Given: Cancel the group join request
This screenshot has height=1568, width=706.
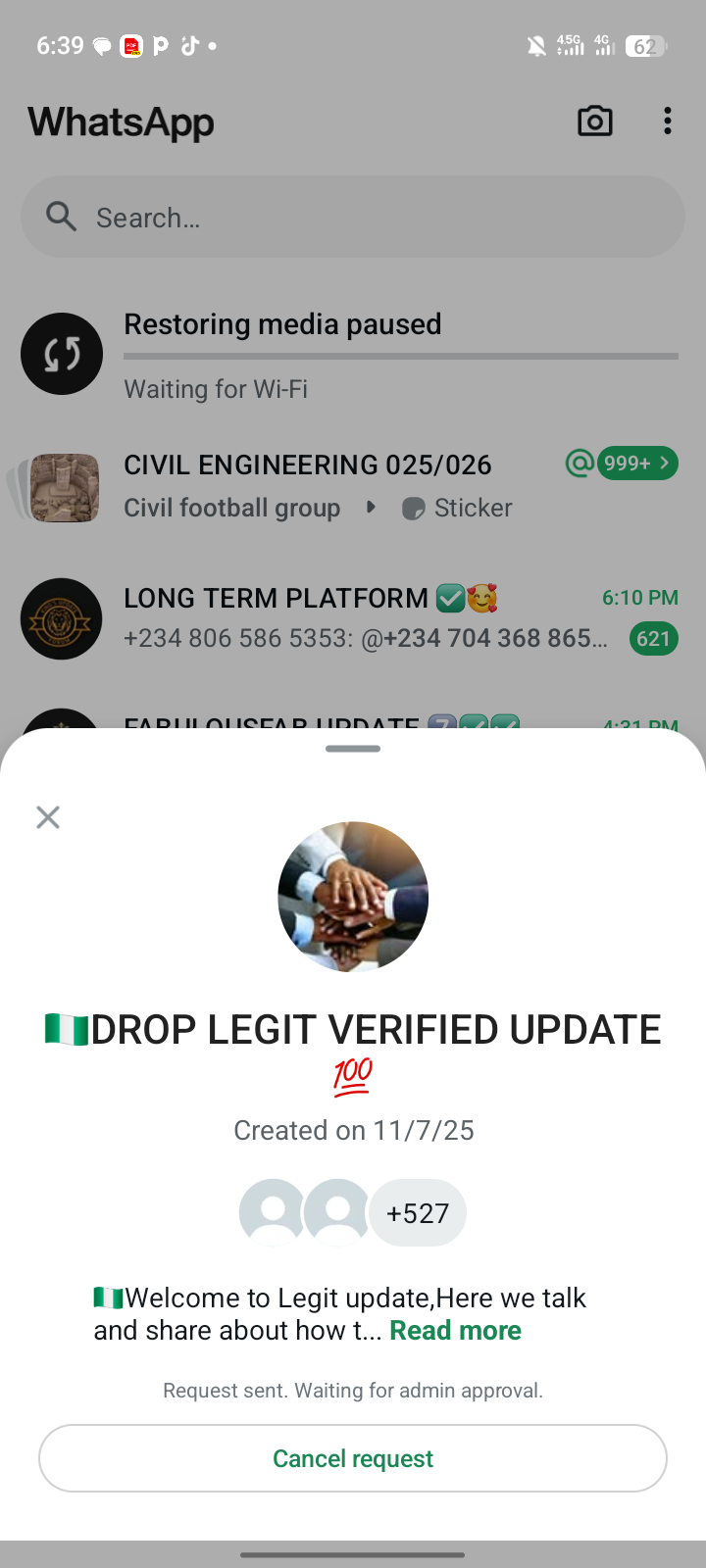Looking at the screenshot, I should tap(353, 1458).
